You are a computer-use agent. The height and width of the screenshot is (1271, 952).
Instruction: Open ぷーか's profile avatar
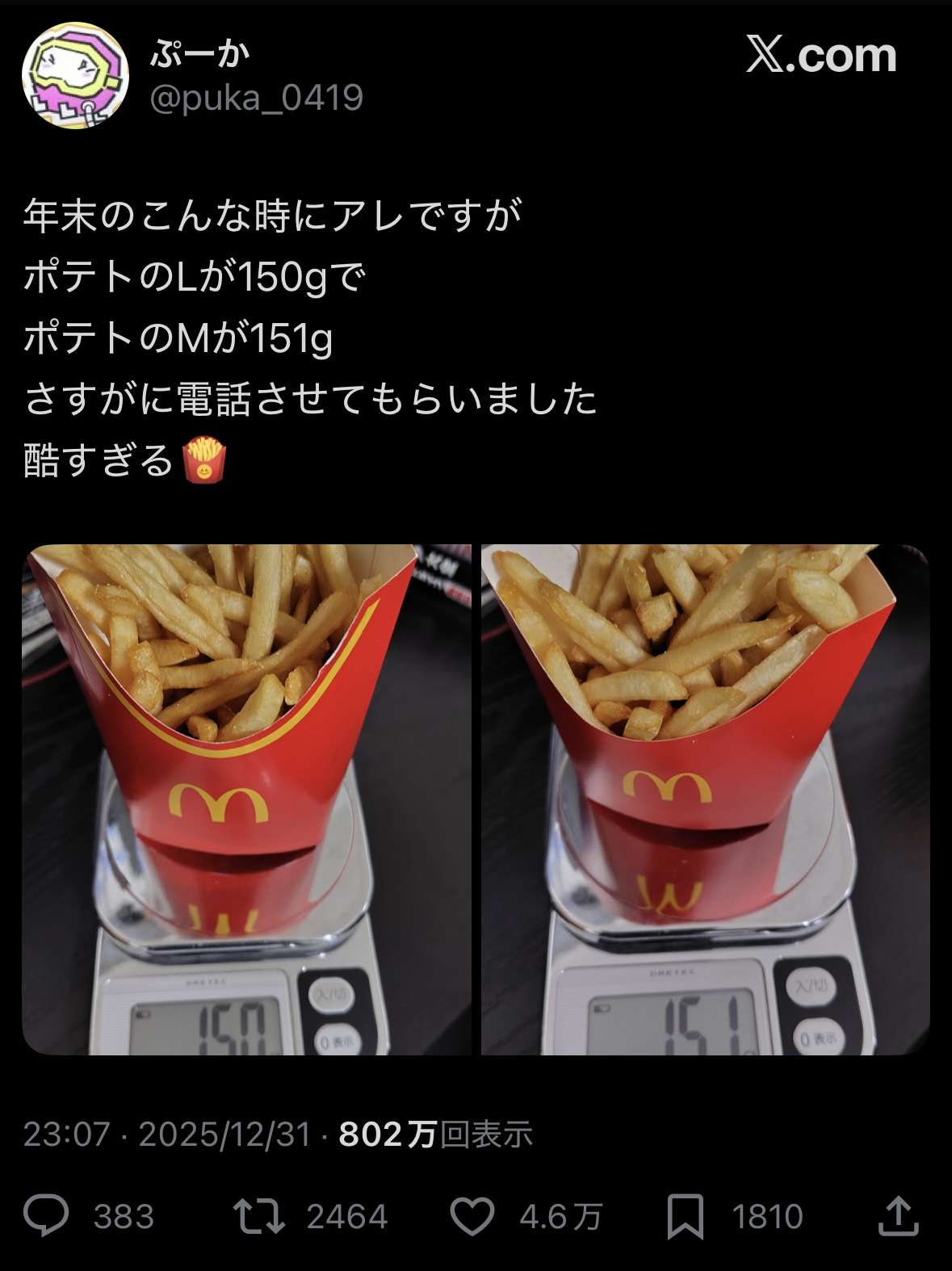coord(75,76)
